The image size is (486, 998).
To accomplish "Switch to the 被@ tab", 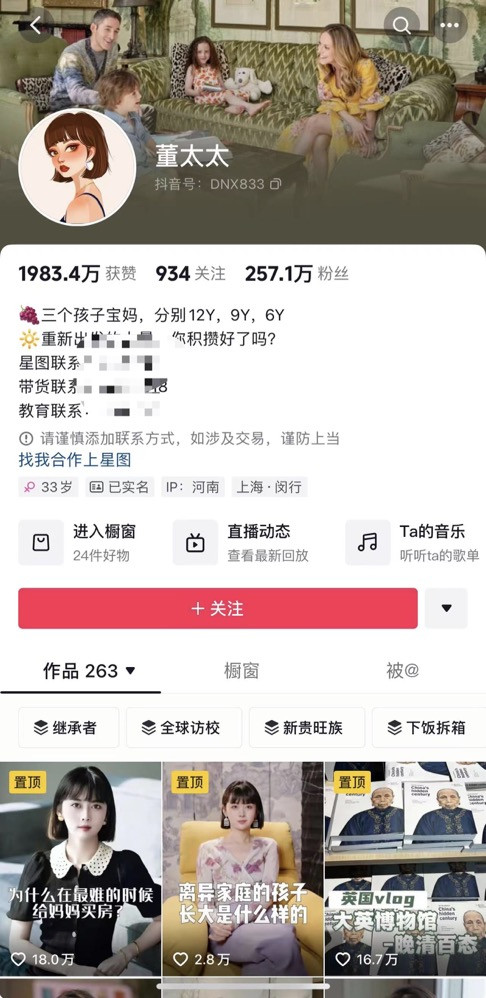I will pos(403,671).
